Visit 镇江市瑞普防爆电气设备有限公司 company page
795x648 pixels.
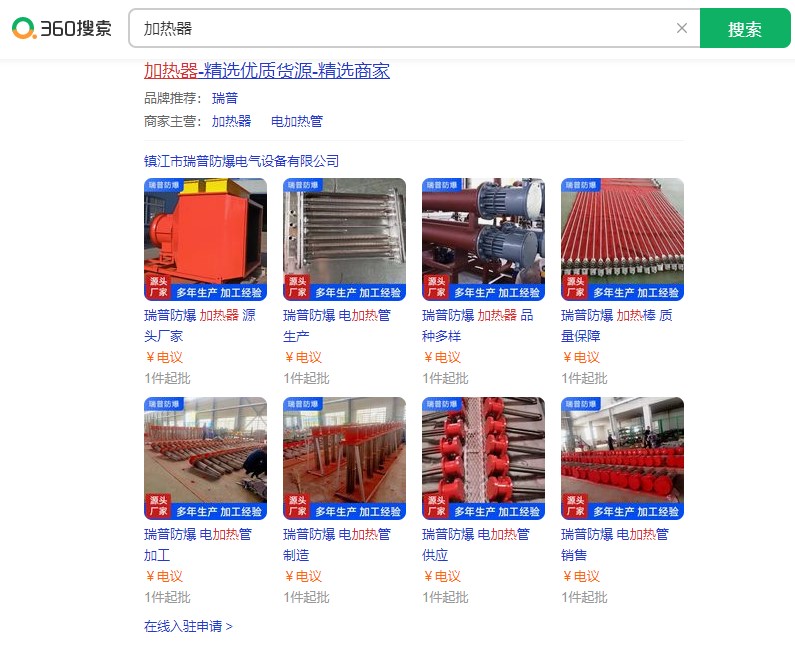pyautogui.click(x=241, y=161)
